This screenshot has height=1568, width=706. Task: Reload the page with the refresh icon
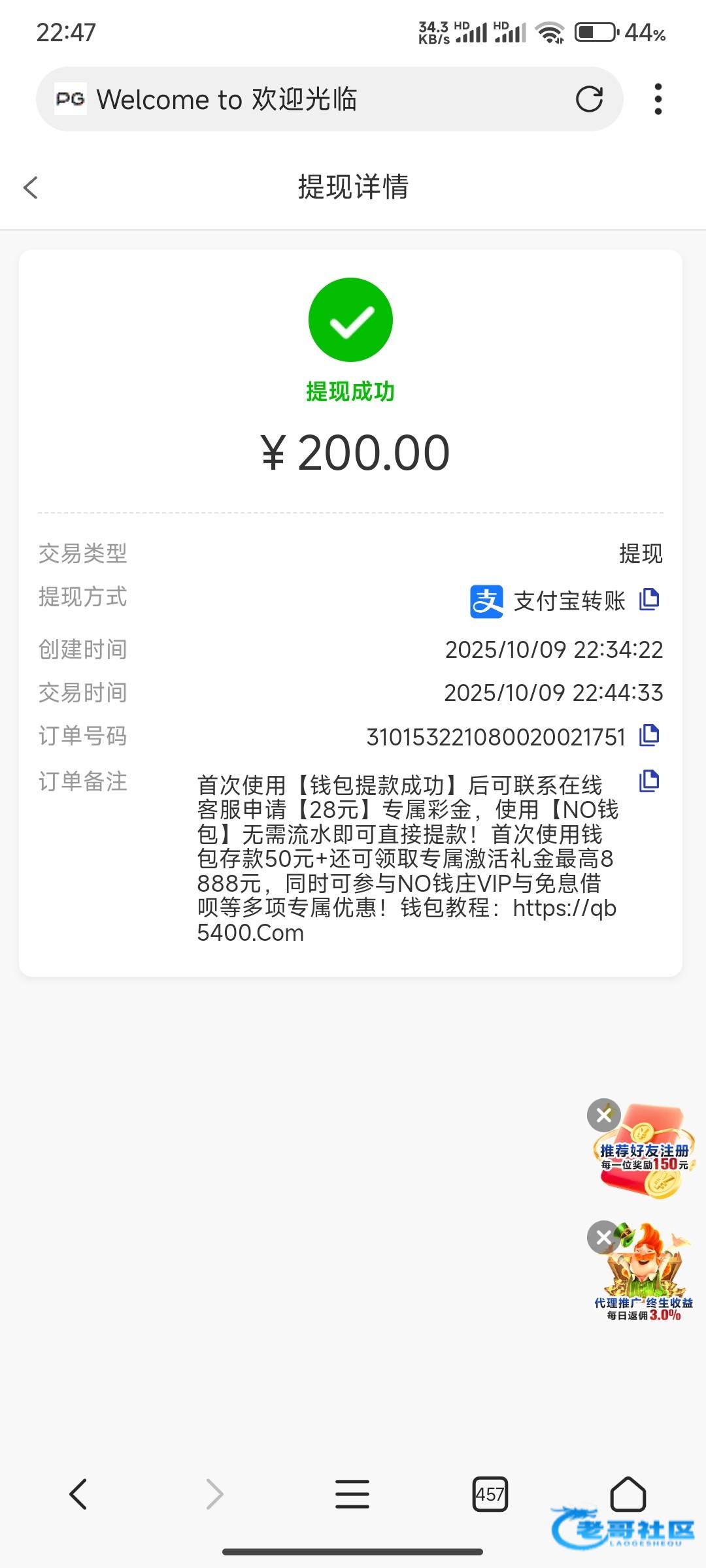pos(588,99)
